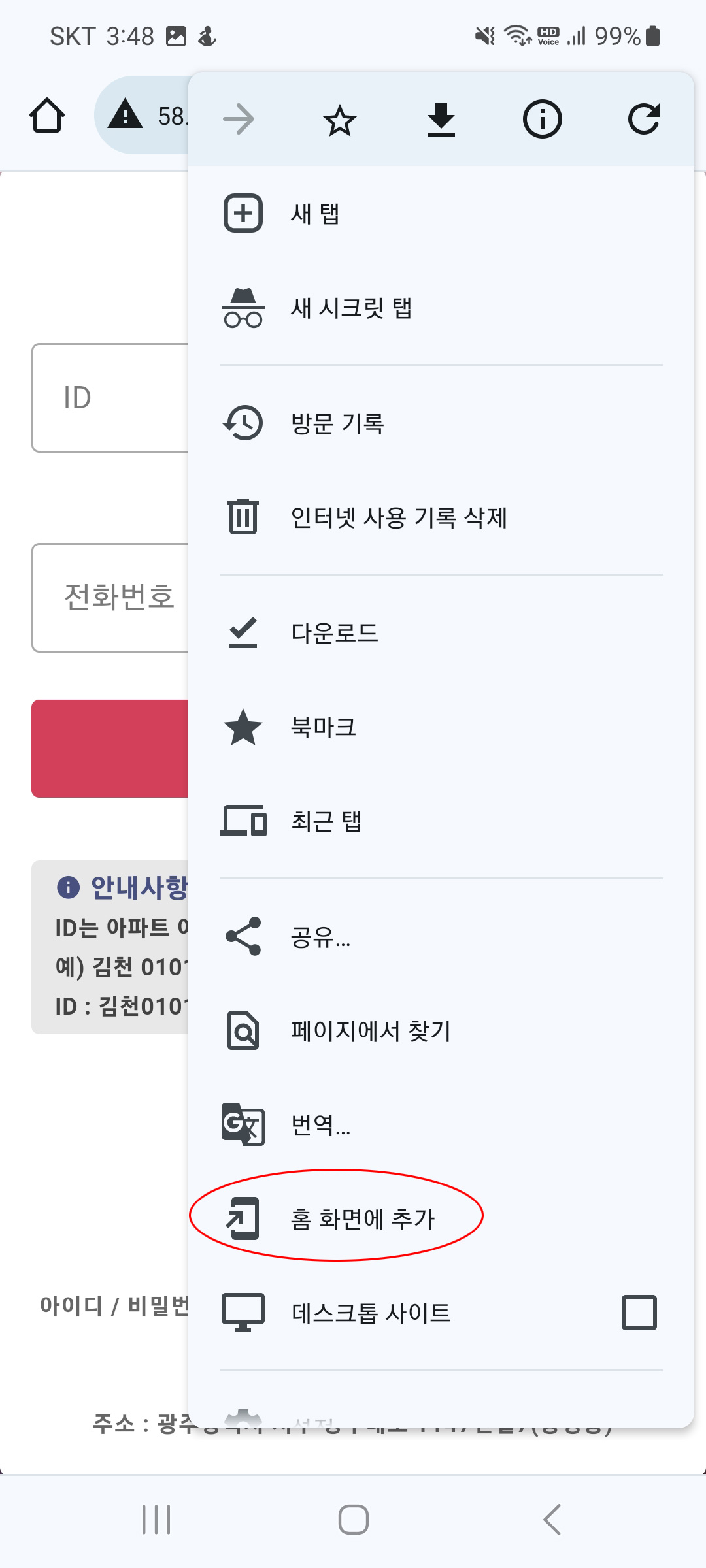Tap the browser home icon
Viewport: 706px width, 1568px height.
tap(47, 116)
